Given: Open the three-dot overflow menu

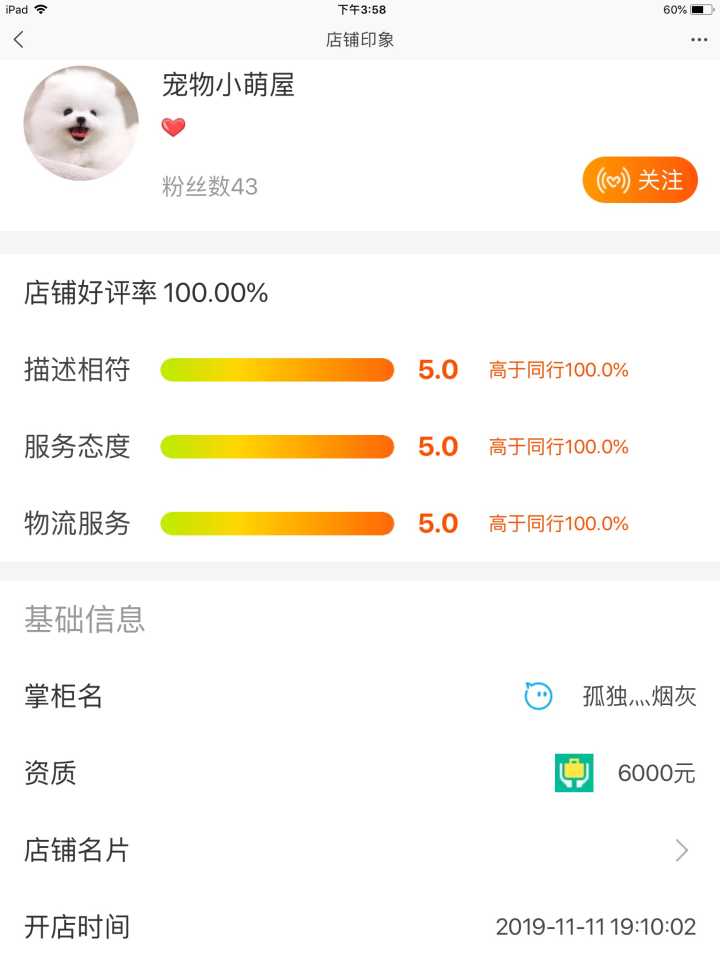Looking at the screenshot, I should click(699, 40).
